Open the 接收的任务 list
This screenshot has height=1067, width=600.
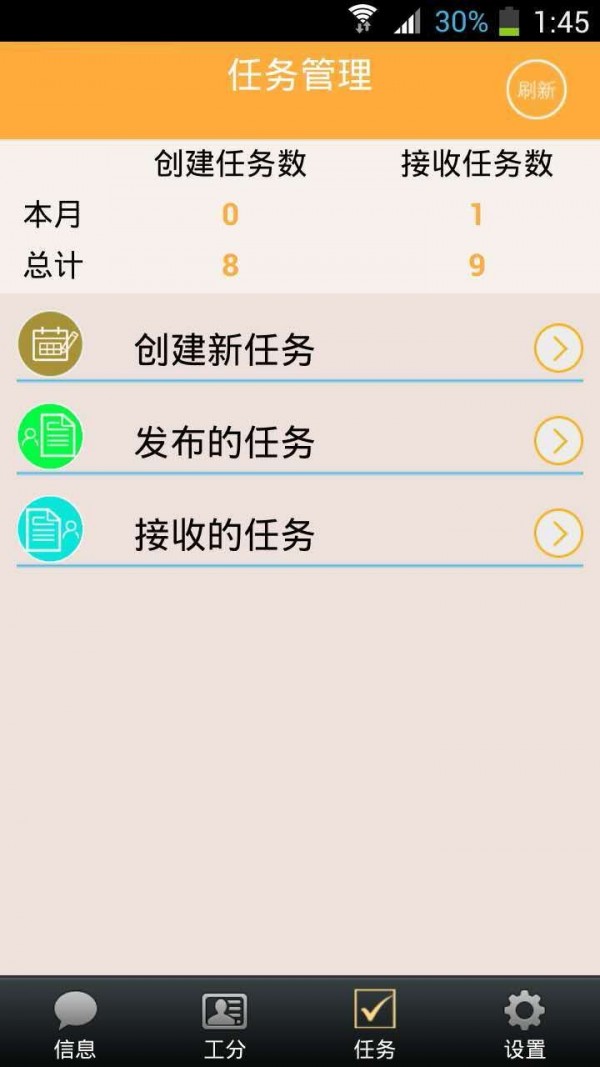point(300,535)
